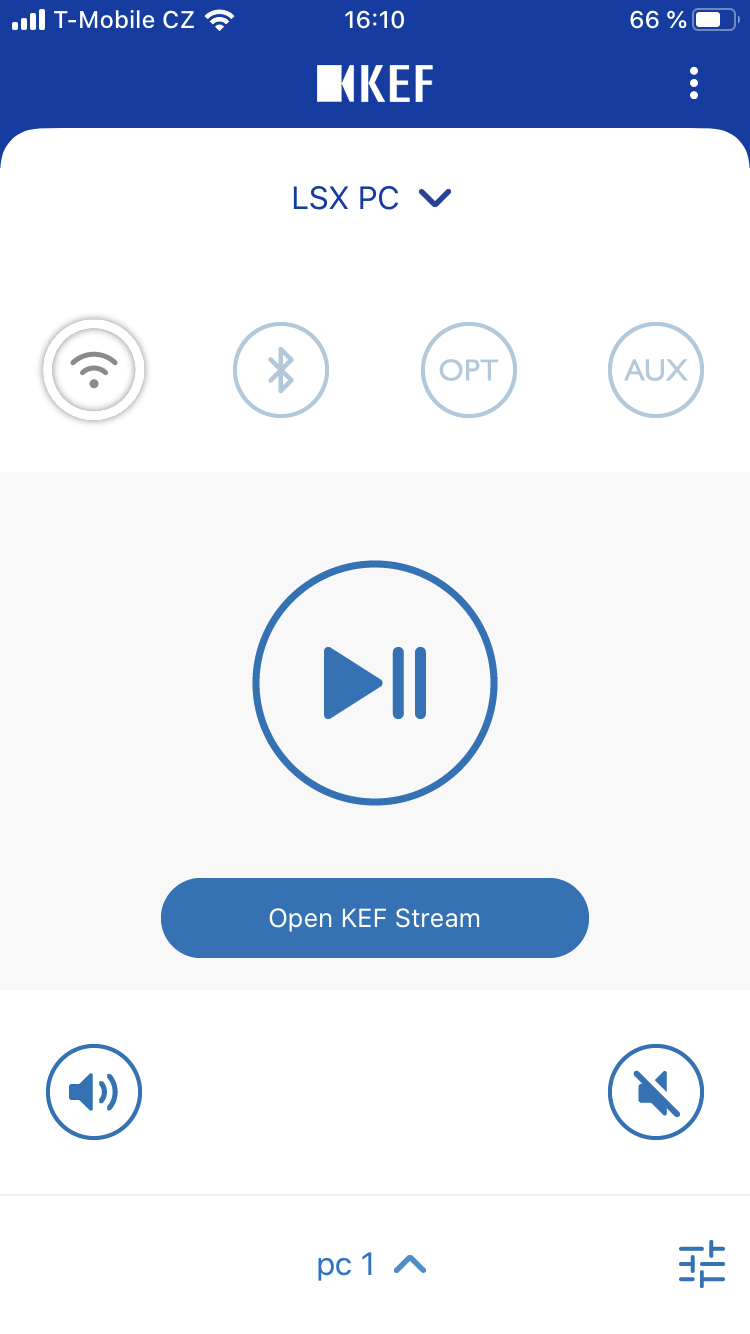Tap the Open KEF Stream button

pos(375,918)
